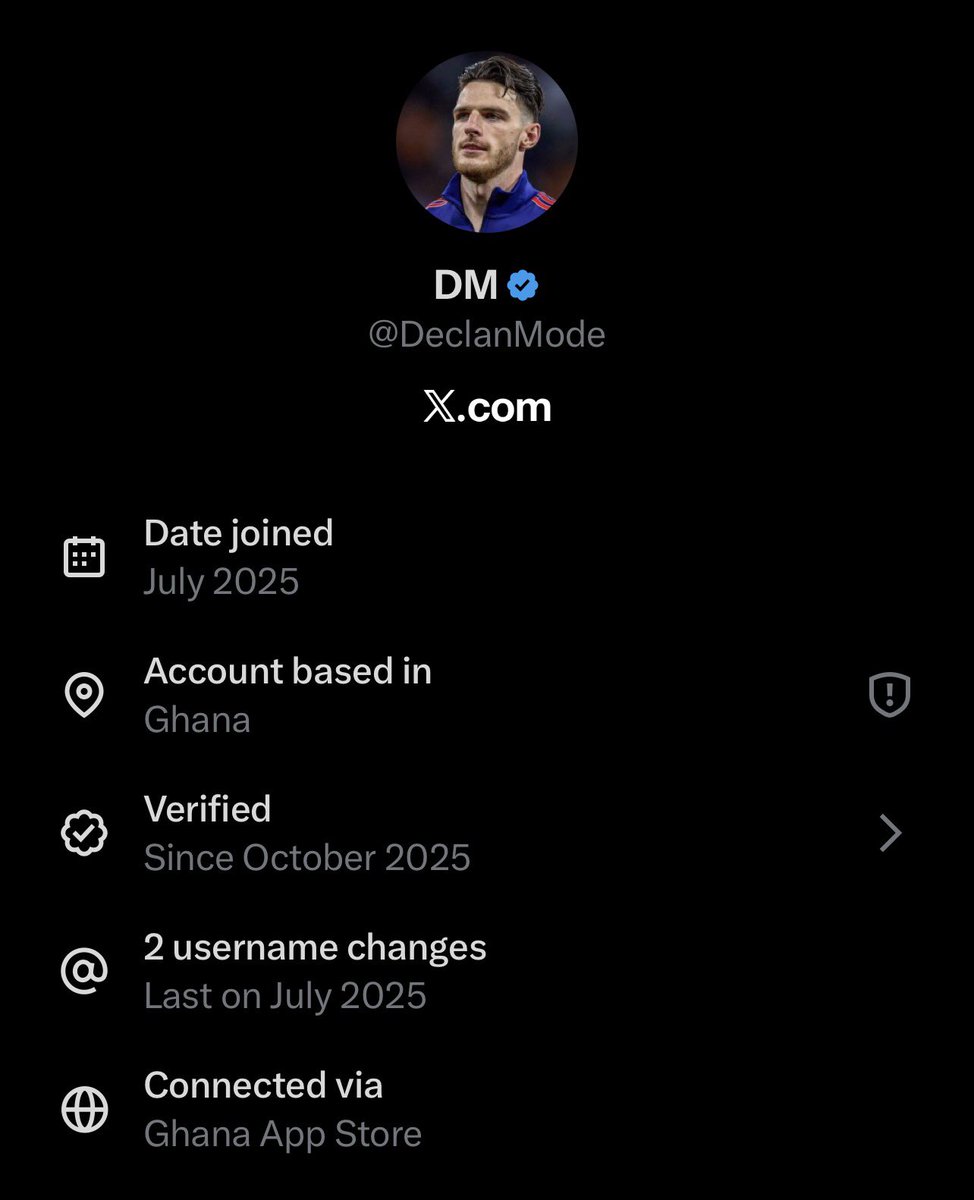Screen dimensions: 974x1200
Task: Open the Verified since October 2025 row
Action: coord(486,833)
